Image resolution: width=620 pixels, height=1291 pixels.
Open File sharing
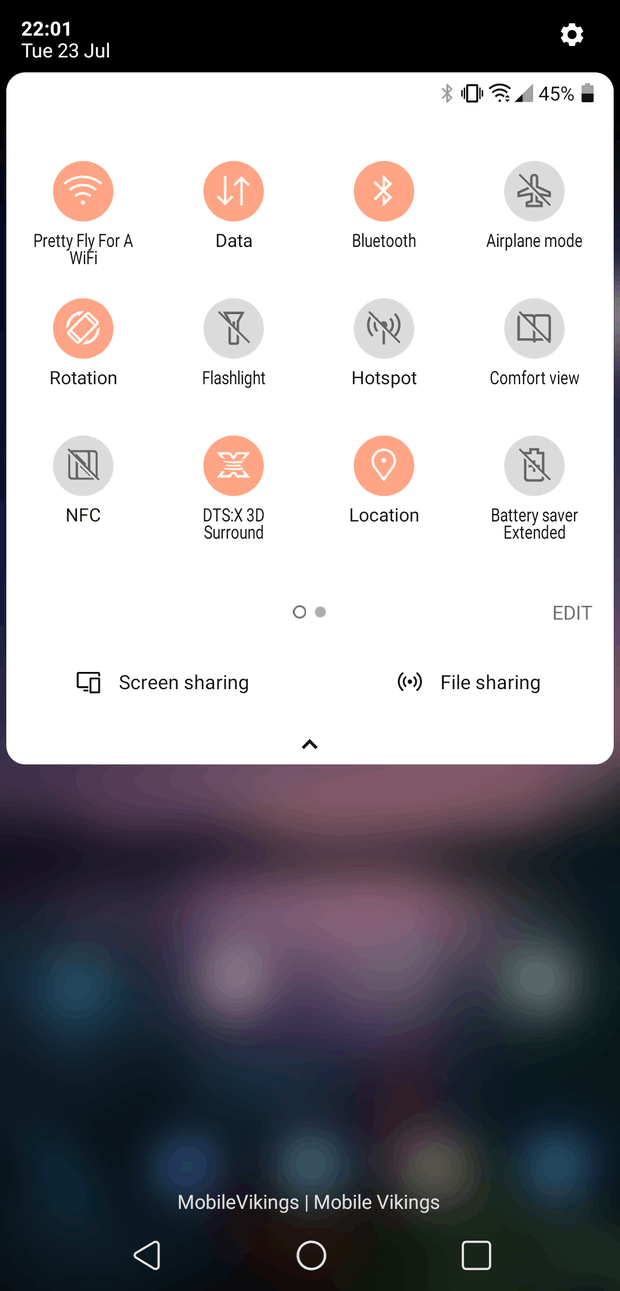click(x=469, y=683)
